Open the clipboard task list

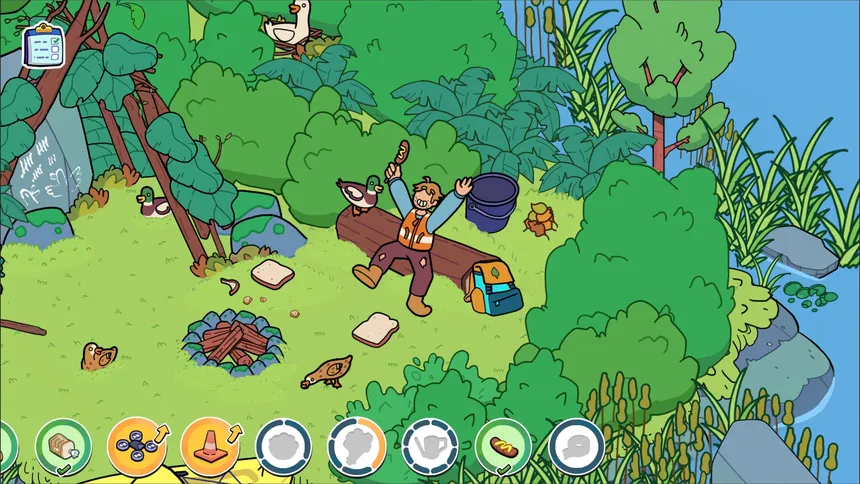click(42, 46)
